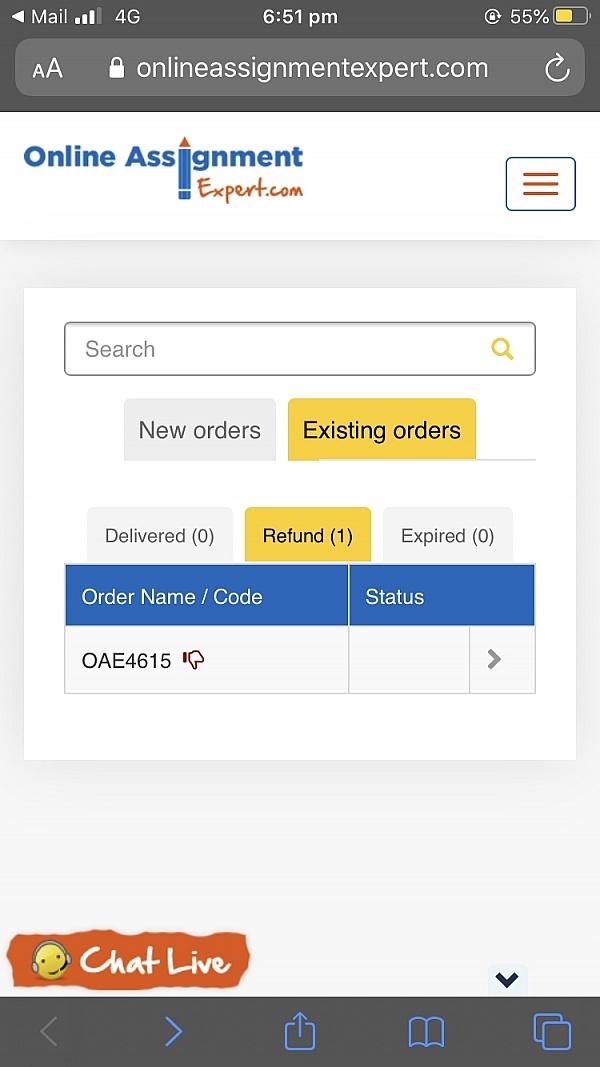This screenshot has height=1067, width=600.
Task: Tap the Search field
Action: pos(299,348)
